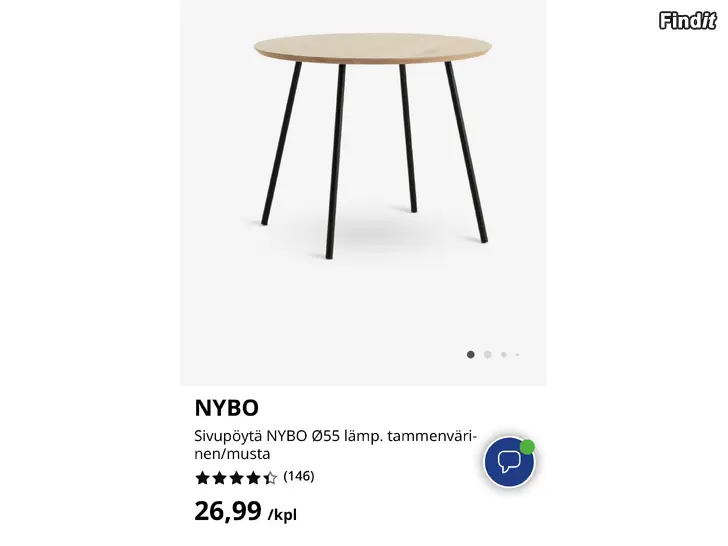Open the 146 customer reviews rating
Screen dimensions: 728x546
coord(254,477)
